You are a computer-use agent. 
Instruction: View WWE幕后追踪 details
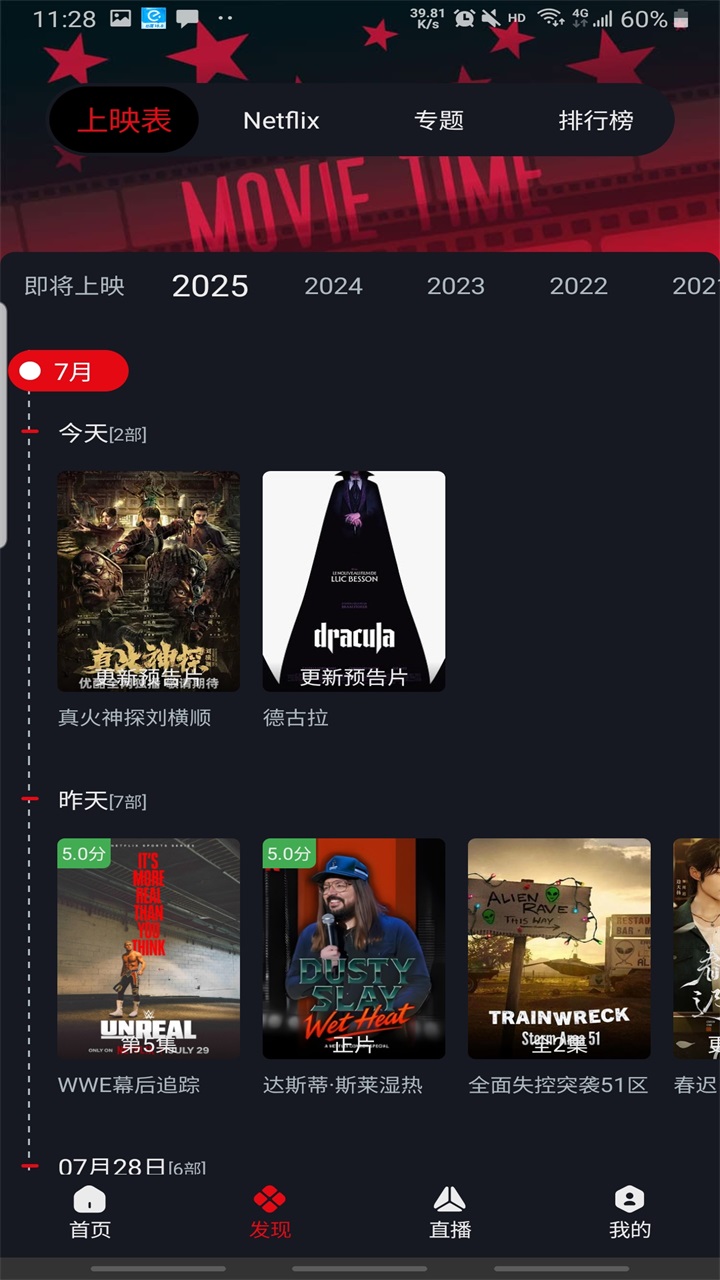[149, 948]
